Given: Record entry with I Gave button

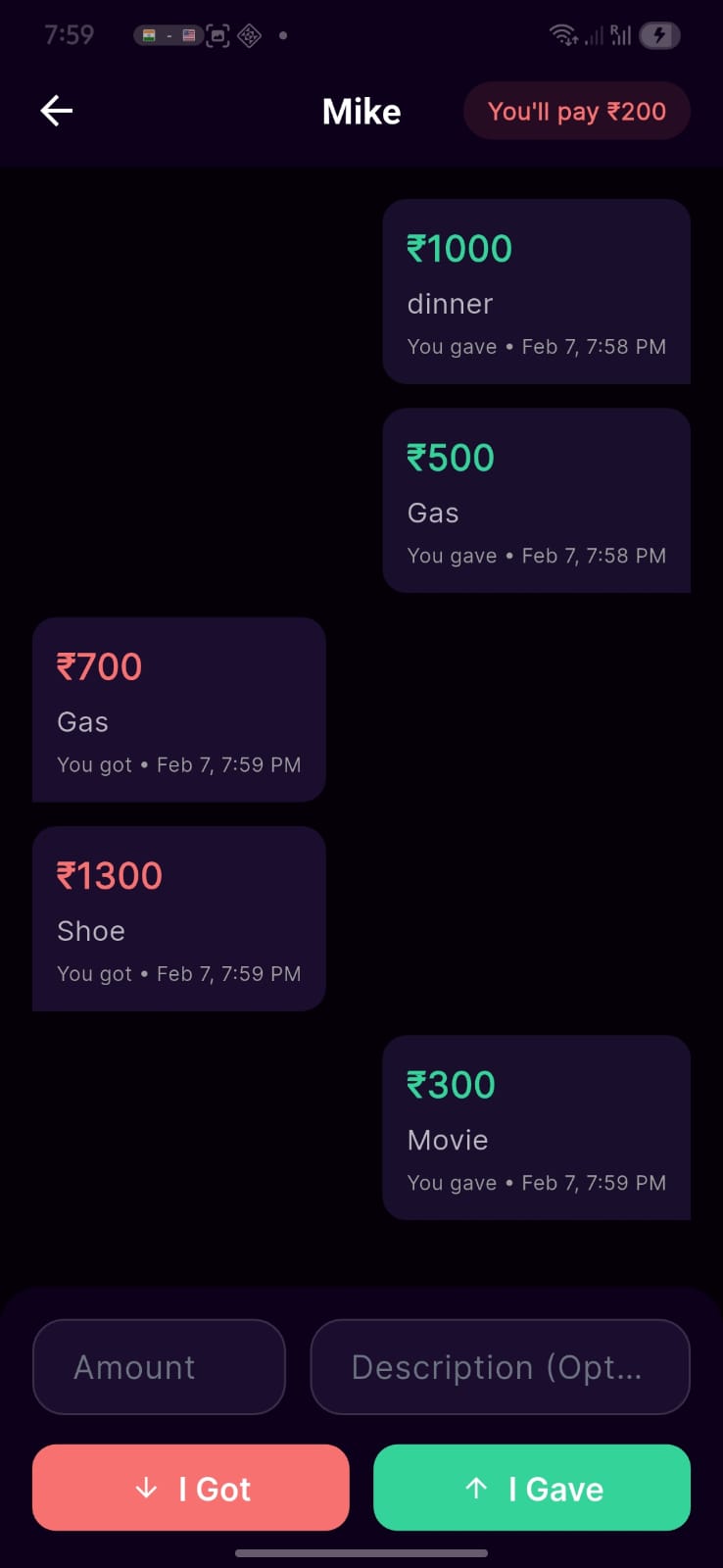Looking at the screenshot, I should click(x=532, y=1488).
